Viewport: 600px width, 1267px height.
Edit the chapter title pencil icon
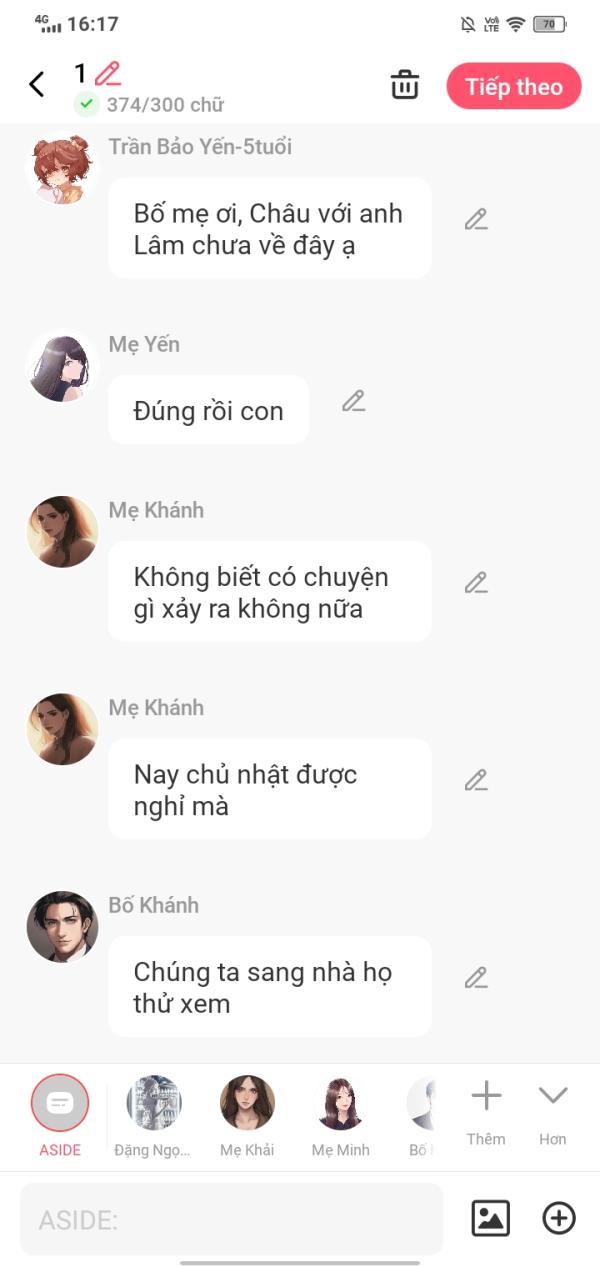click(x=107, y=73)
